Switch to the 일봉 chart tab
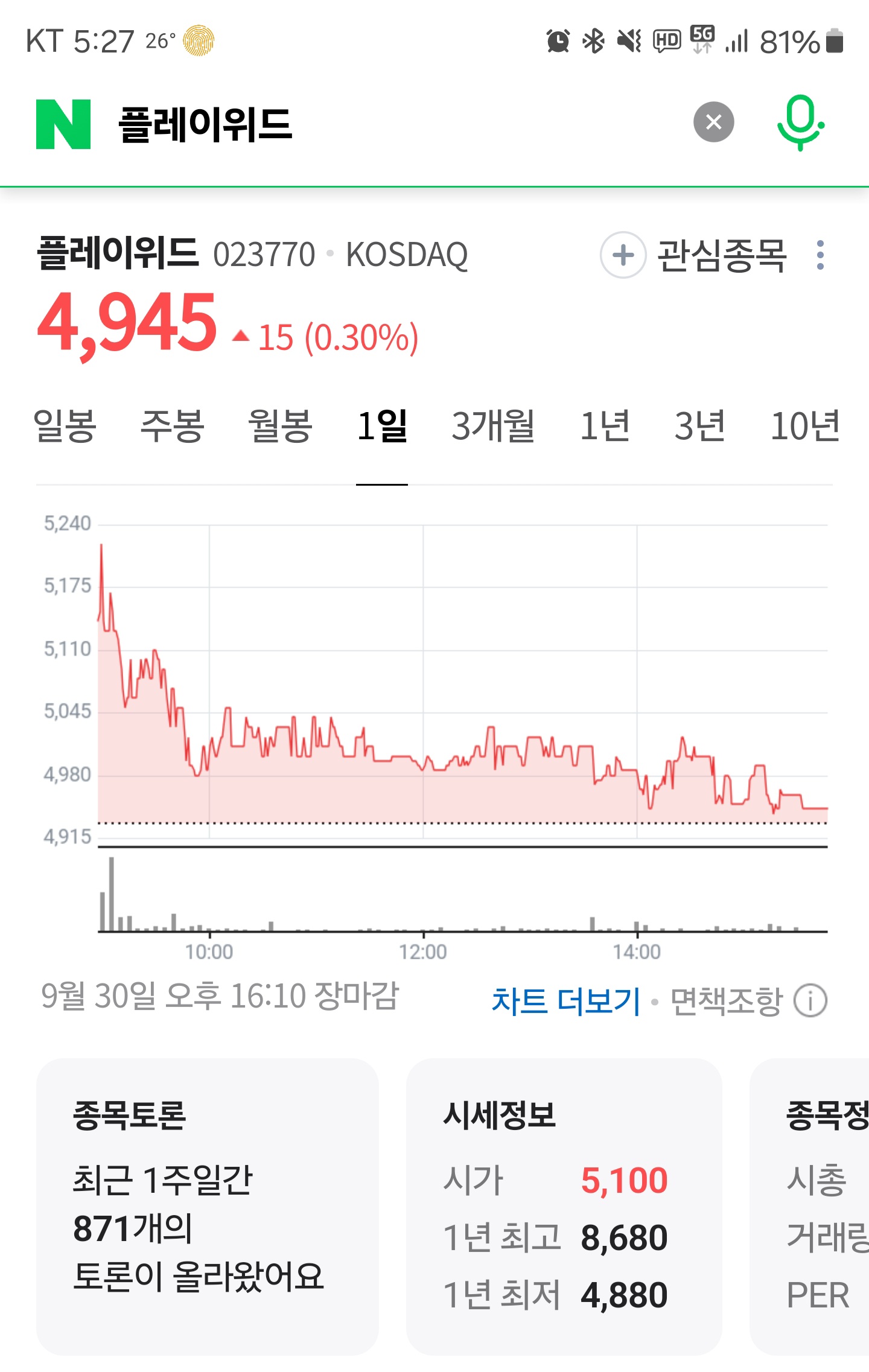869x1372 pixels. [65, 426]
